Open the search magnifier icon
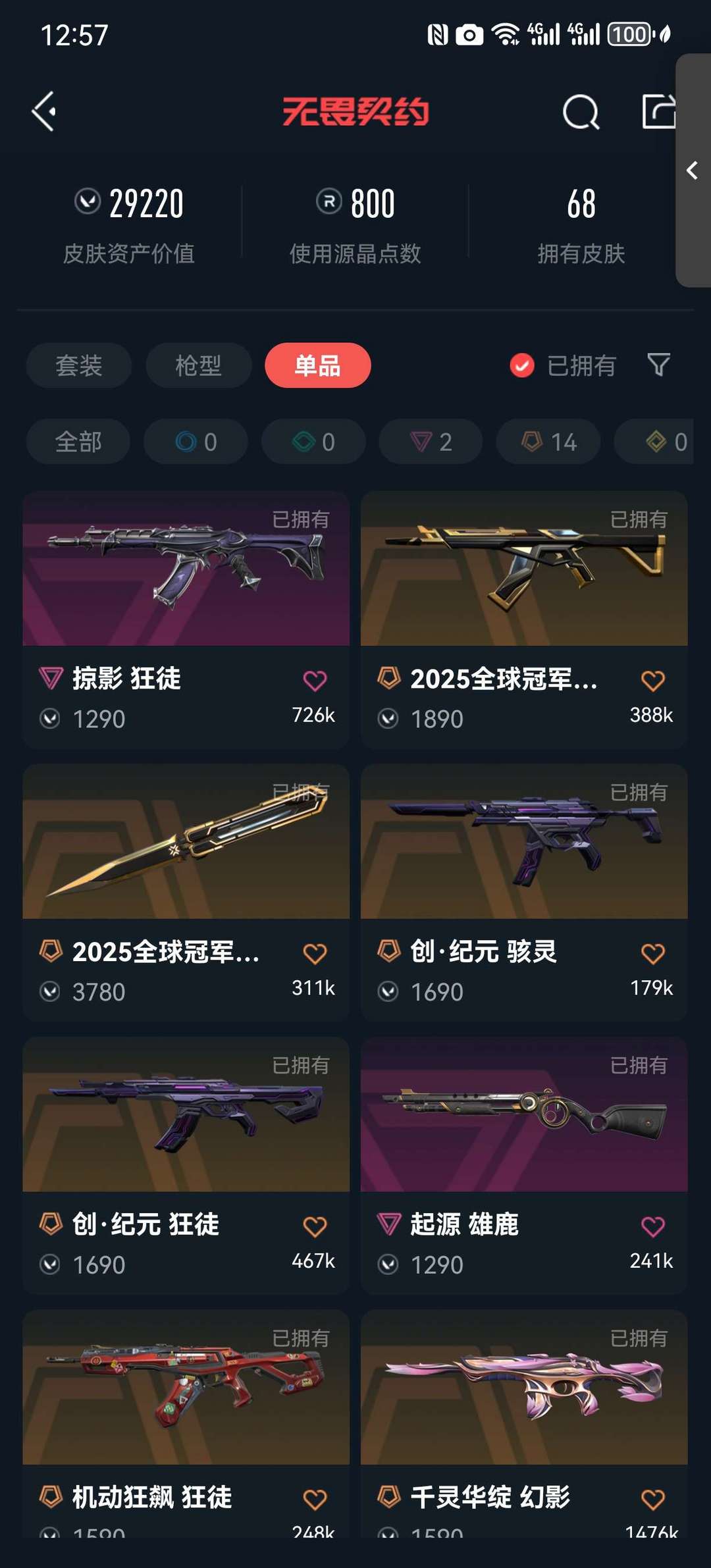Screen dimensions: 711x1568 point(581,112)
